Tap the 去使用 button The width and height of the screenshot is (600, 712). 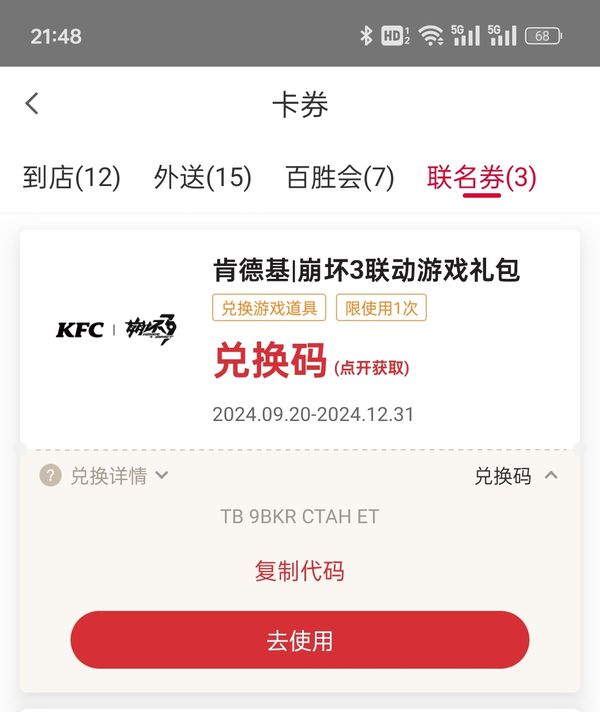pos(299,640)
